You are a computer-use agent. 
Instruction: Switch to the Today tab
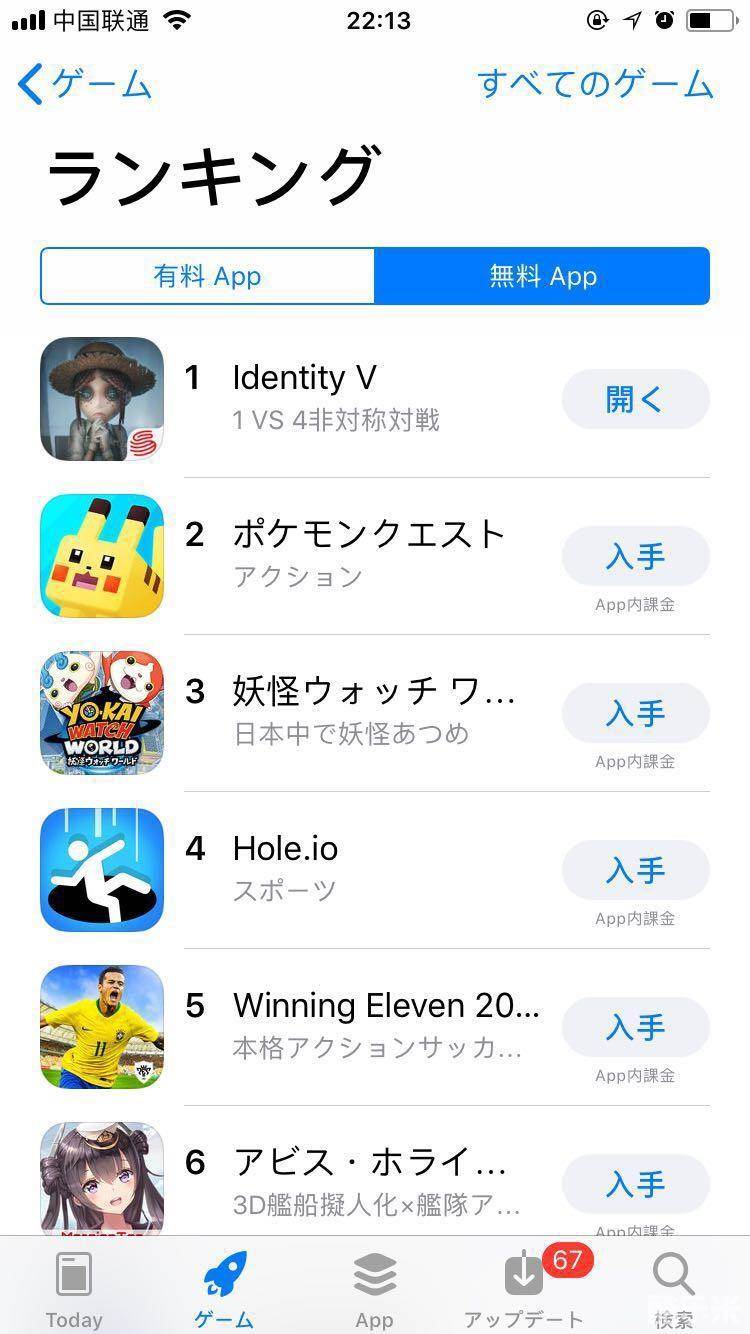74,1288
